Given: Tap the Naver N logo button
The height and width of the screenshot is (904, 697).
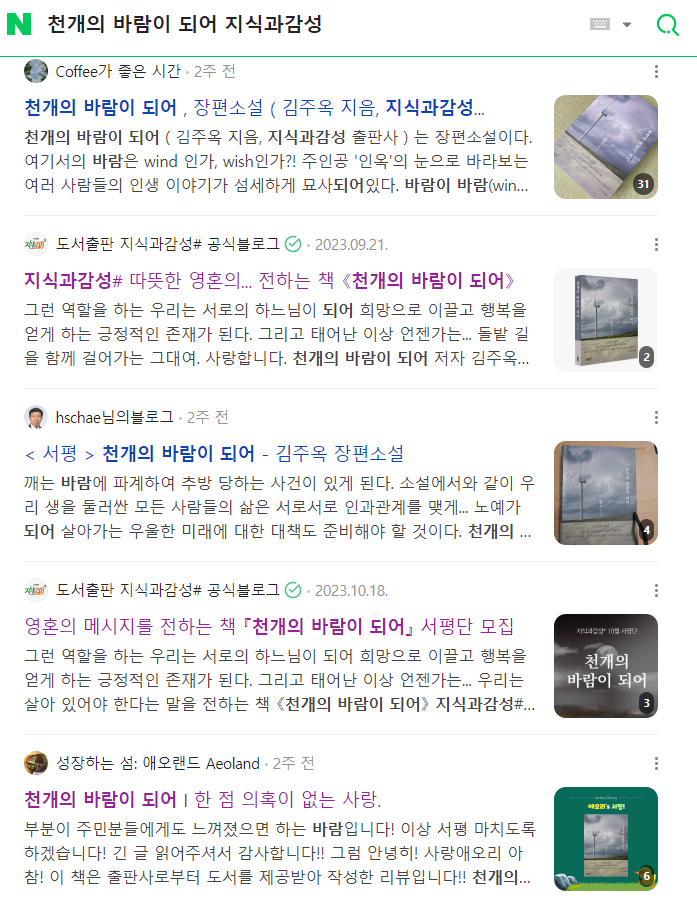Looking at the screenshot, I should [x=20, y=25].
